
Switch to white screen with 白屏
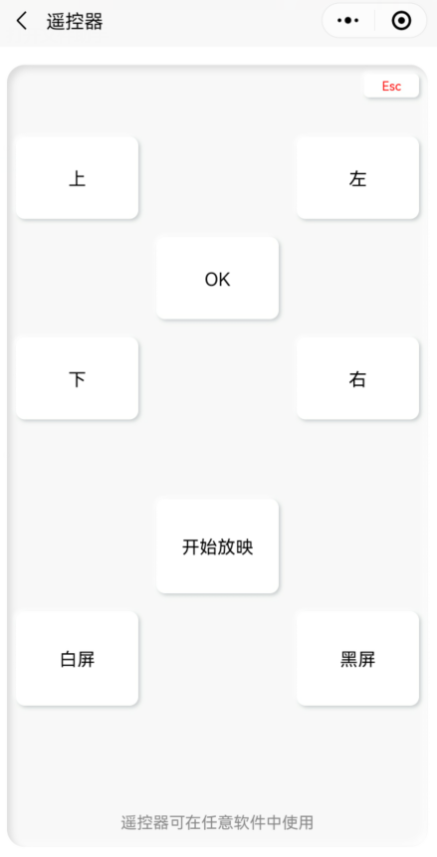(77, 659)
